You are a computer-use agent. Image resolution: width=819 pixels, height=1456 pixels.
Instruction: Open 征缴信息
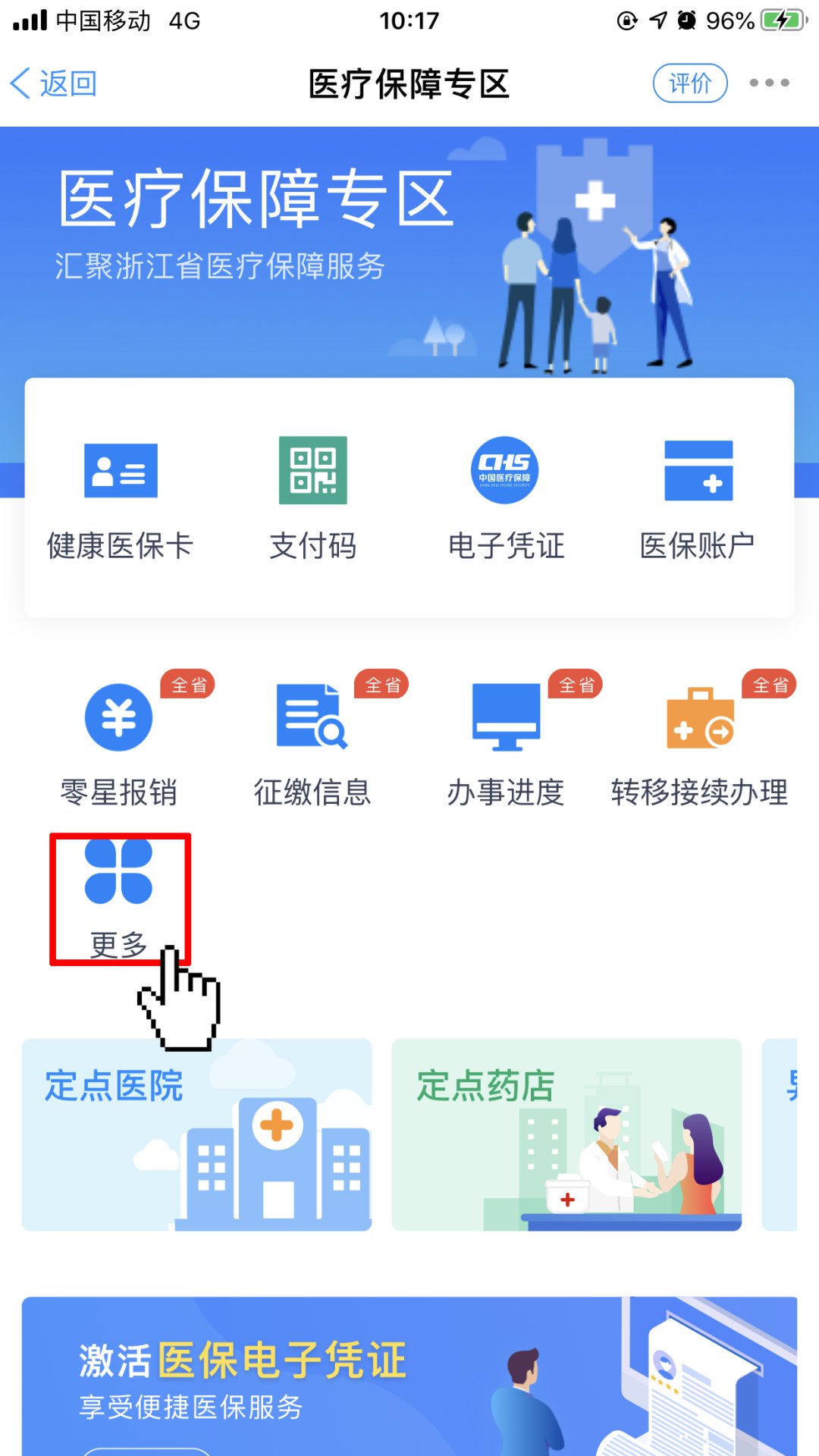pos(312,745)
